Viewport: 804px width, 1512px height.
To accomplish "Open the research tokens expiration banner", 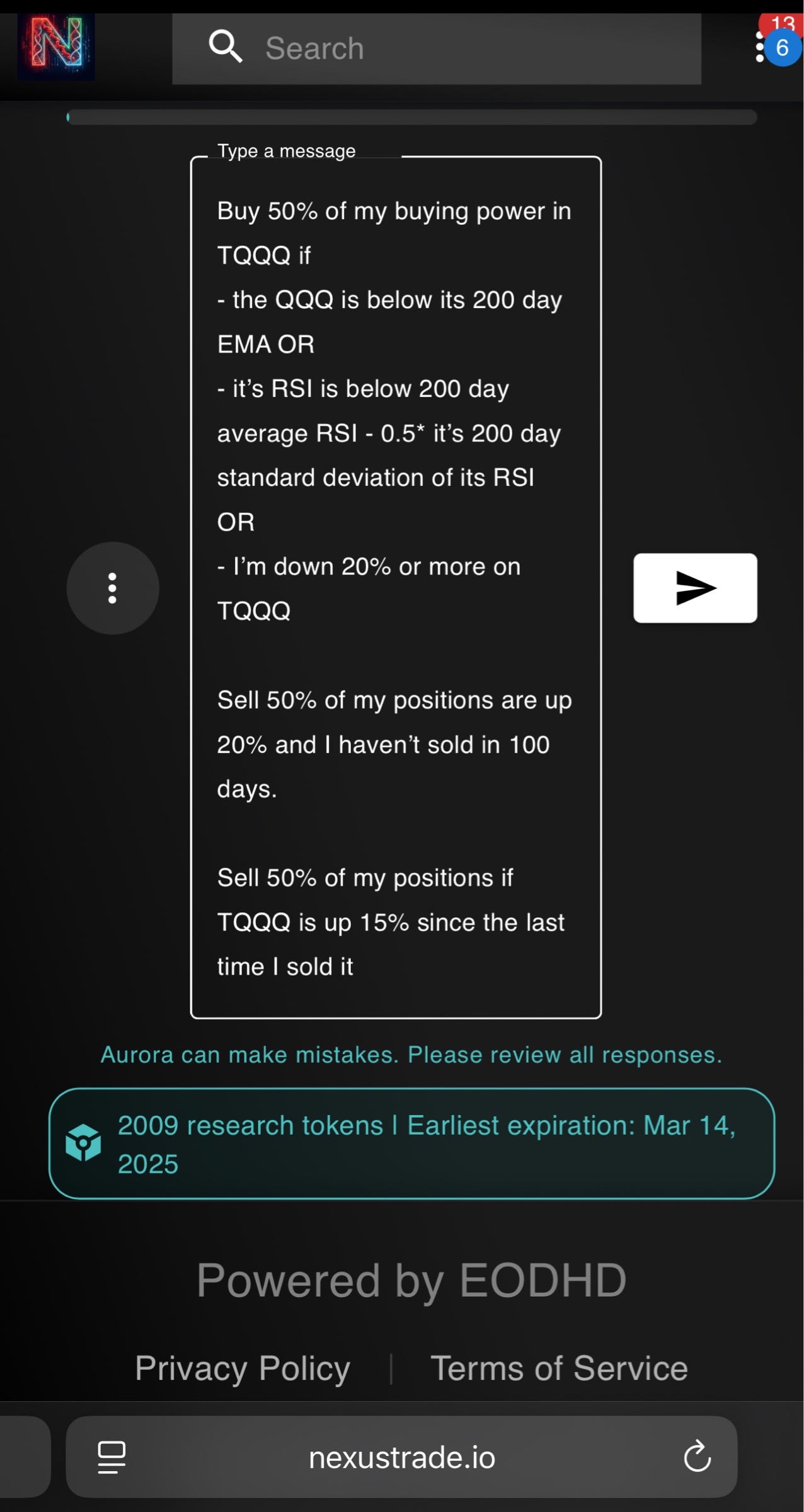I will (x=411, y=1143).
